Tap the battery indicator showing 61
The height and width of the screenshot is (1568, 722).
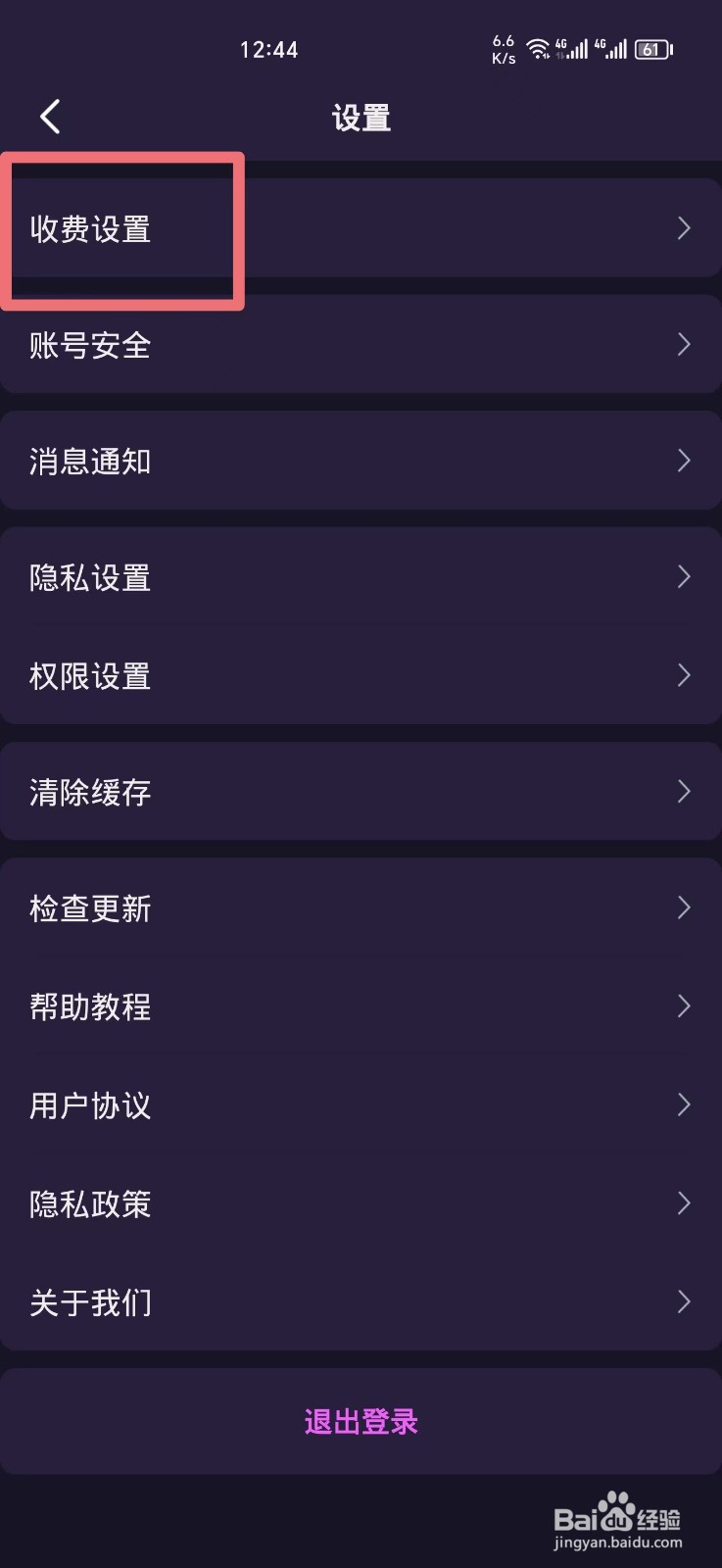click(650, 49)
